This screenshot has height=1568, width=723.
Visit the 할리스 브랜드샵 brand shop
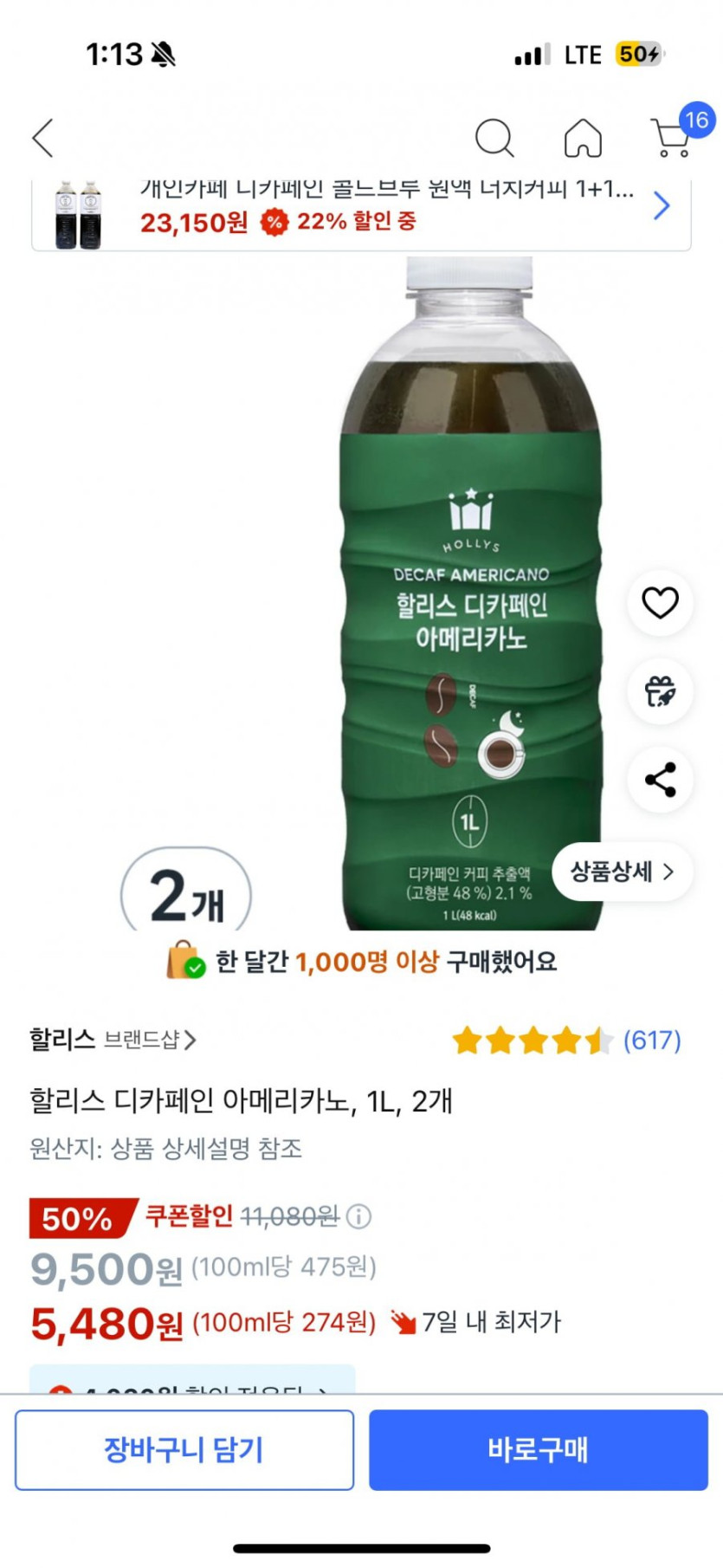pos(113,1040)
